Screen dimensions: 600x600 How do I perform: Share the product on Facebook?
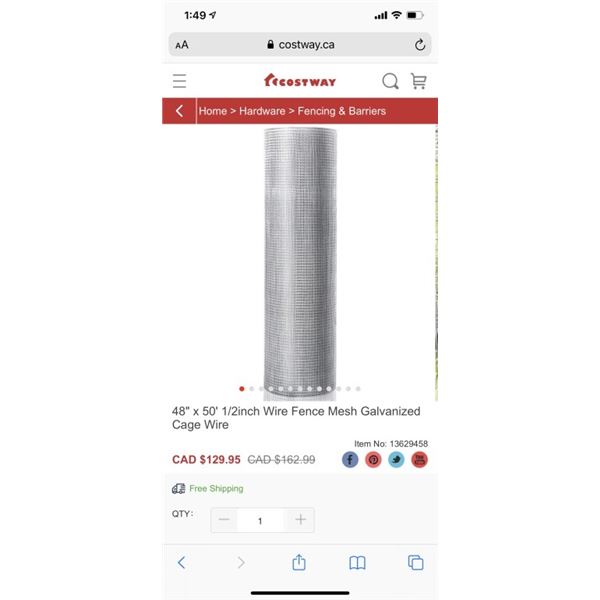click(350, 460)
